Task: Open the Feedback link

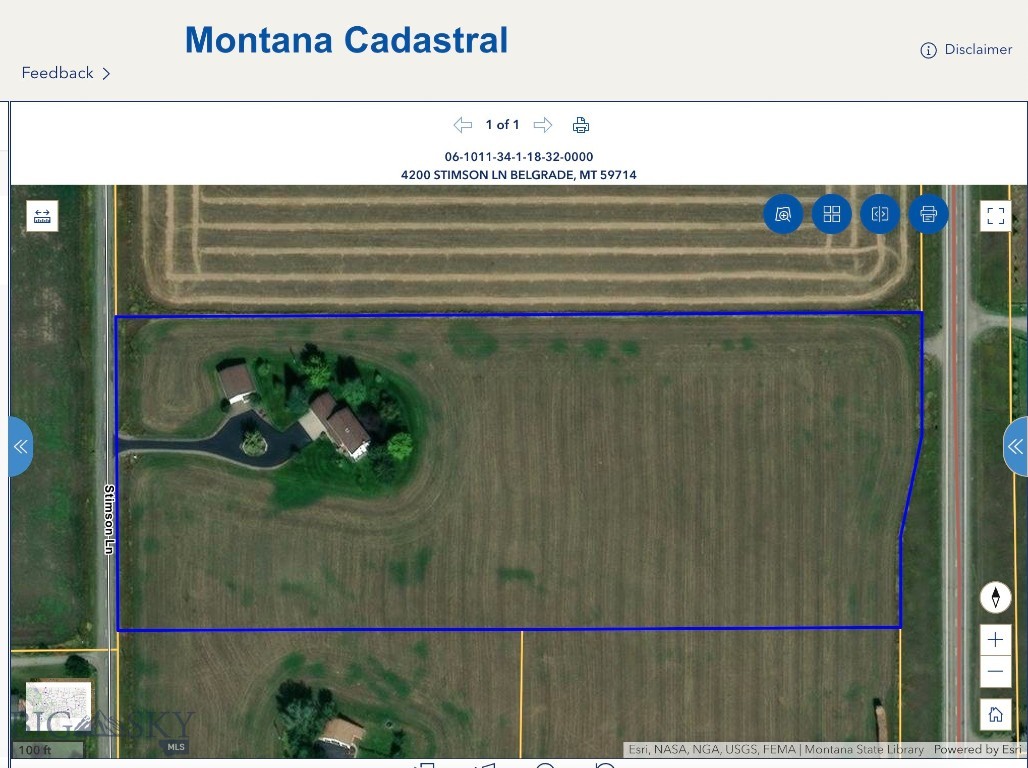Action: point(65,73)
